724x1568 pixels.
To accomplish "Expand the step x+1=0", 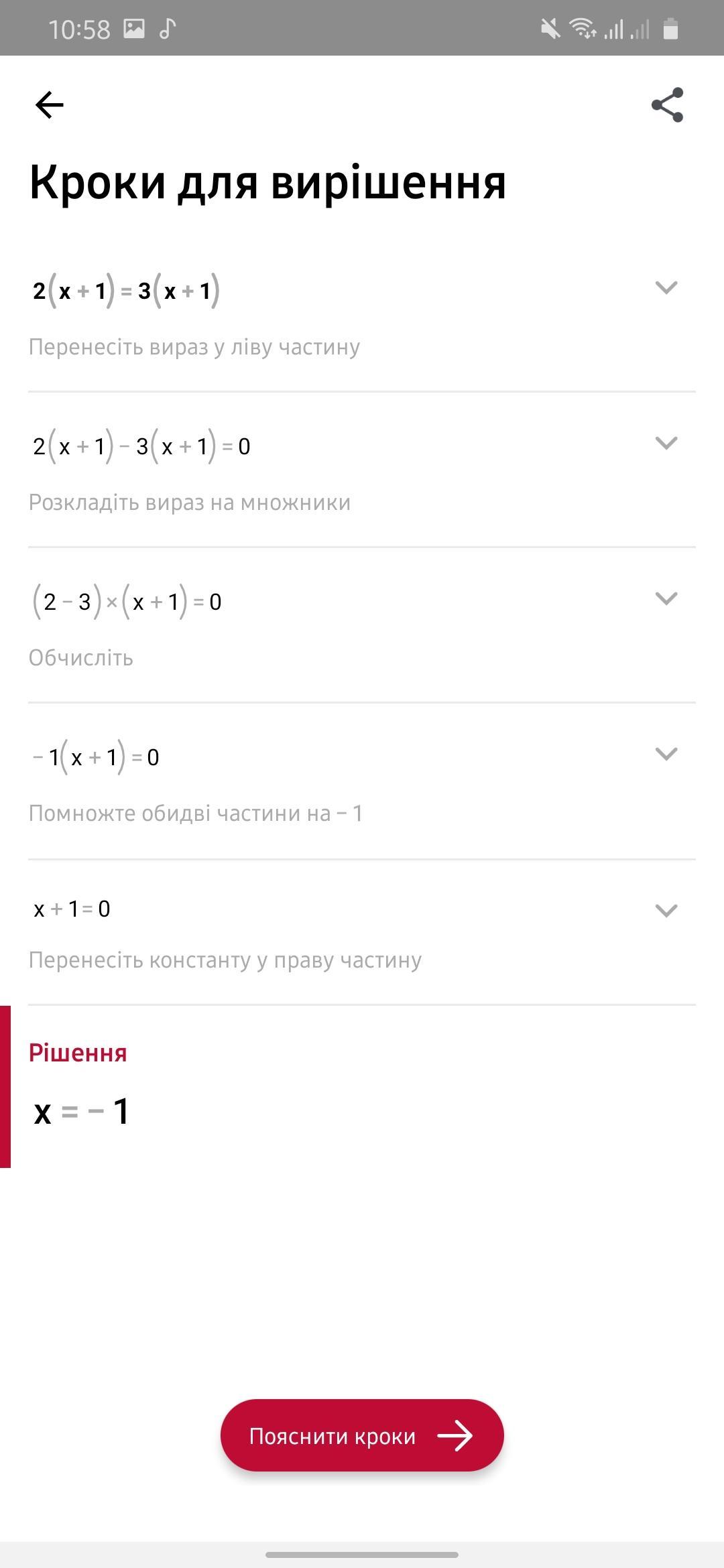I will click(x=666, y=910).
